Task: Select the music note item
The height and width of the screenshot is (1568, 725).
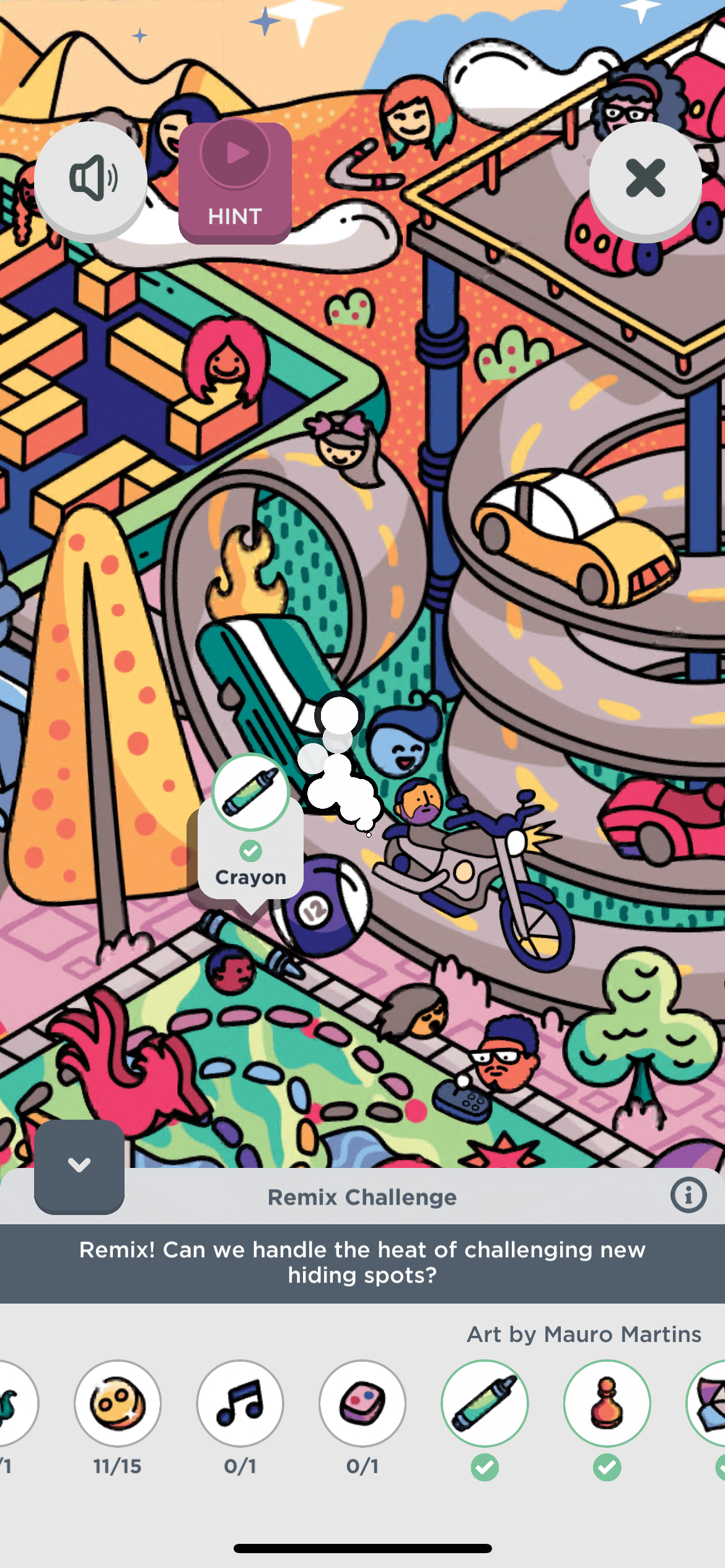Action: 240,1403
